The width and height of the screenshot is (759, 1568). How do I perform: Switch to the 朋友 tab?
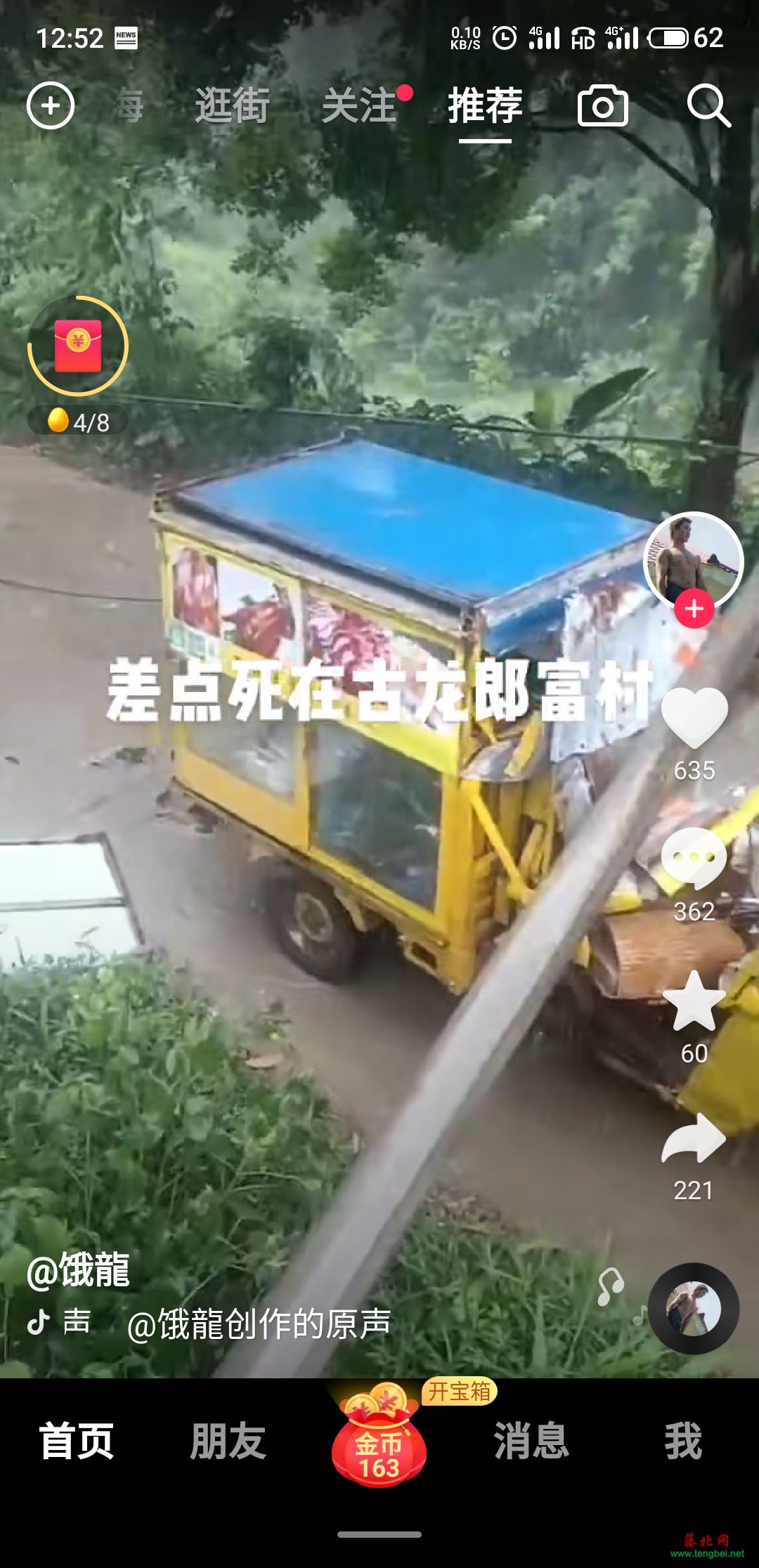pos(228,1441)
